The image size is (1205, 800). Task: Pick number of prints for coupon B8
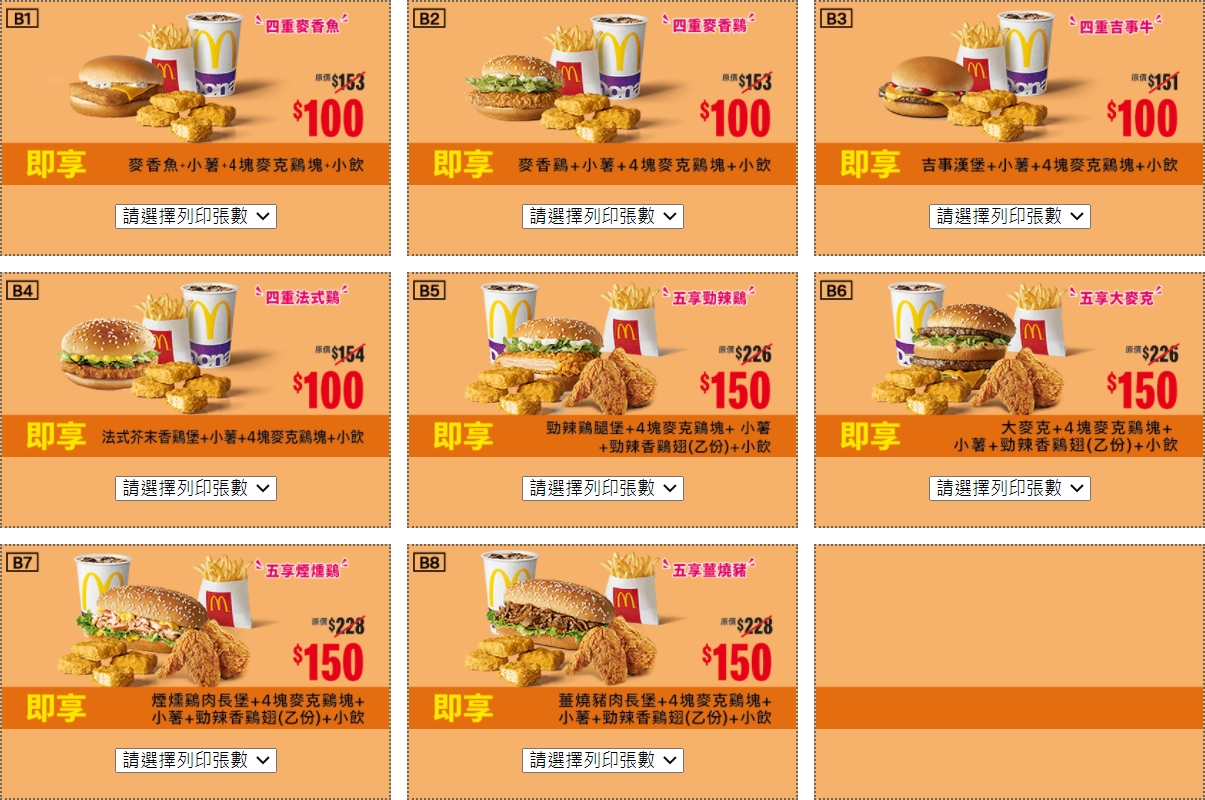coord(602,760)
